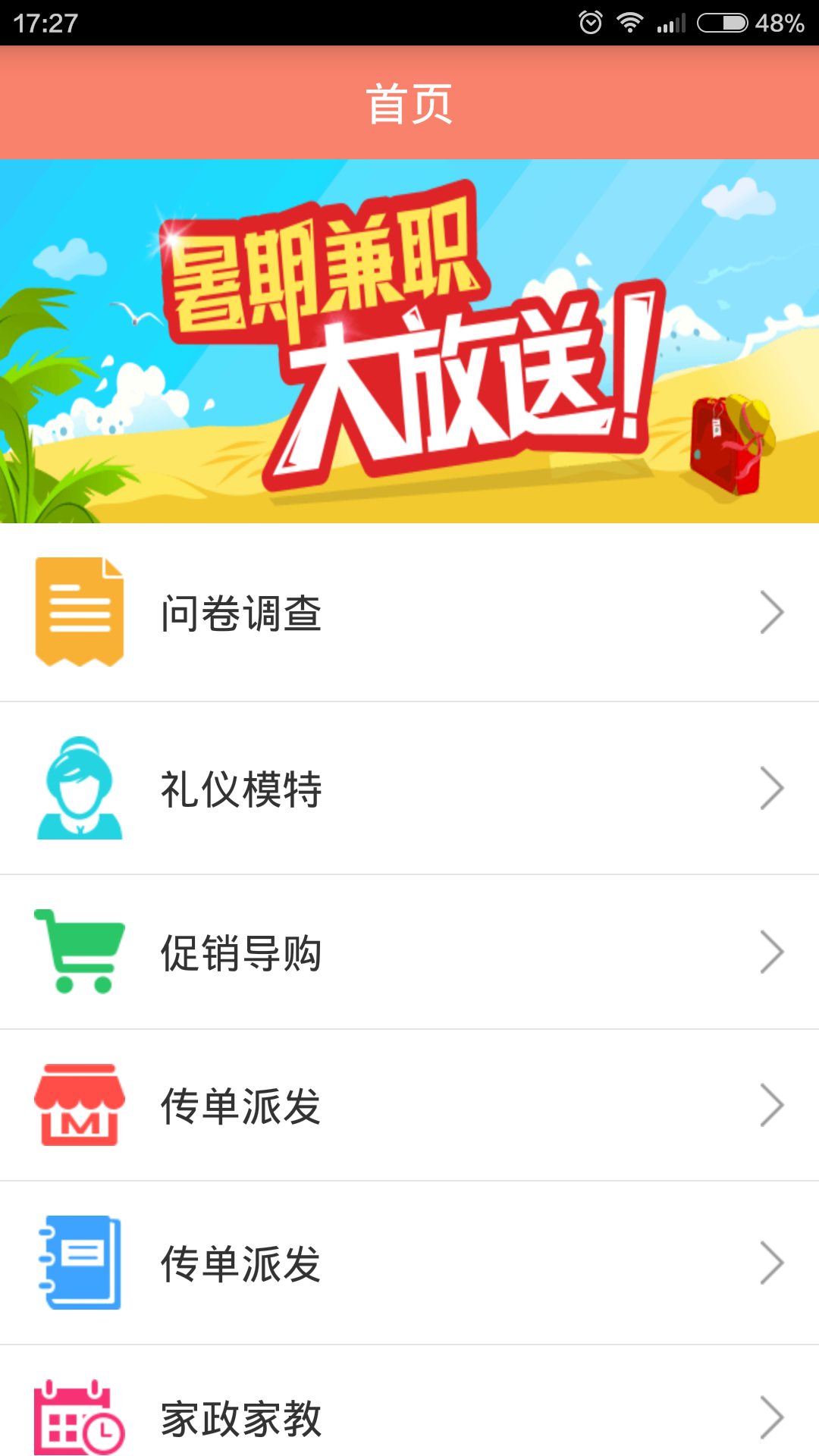View the 家政家教 listings

coord(409,1417)
